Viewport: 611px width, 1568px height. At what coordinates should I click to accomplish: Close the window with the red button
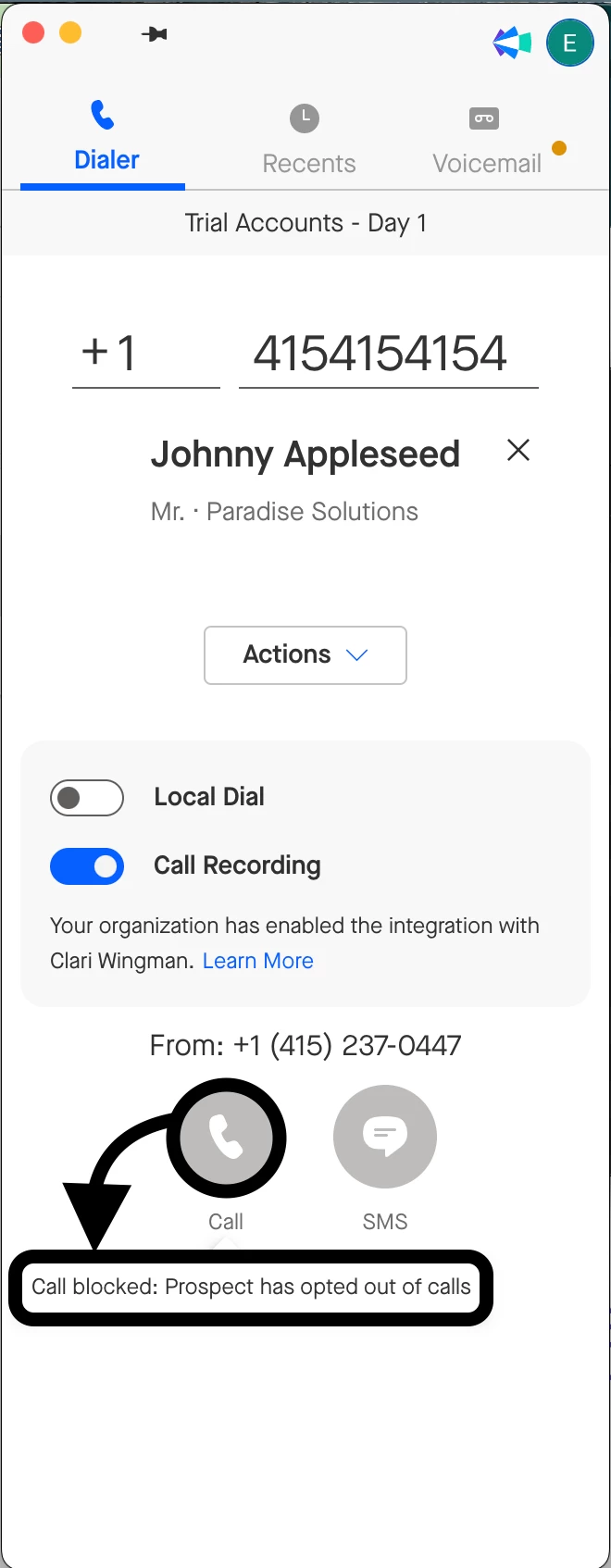click(x=33, y=33)
